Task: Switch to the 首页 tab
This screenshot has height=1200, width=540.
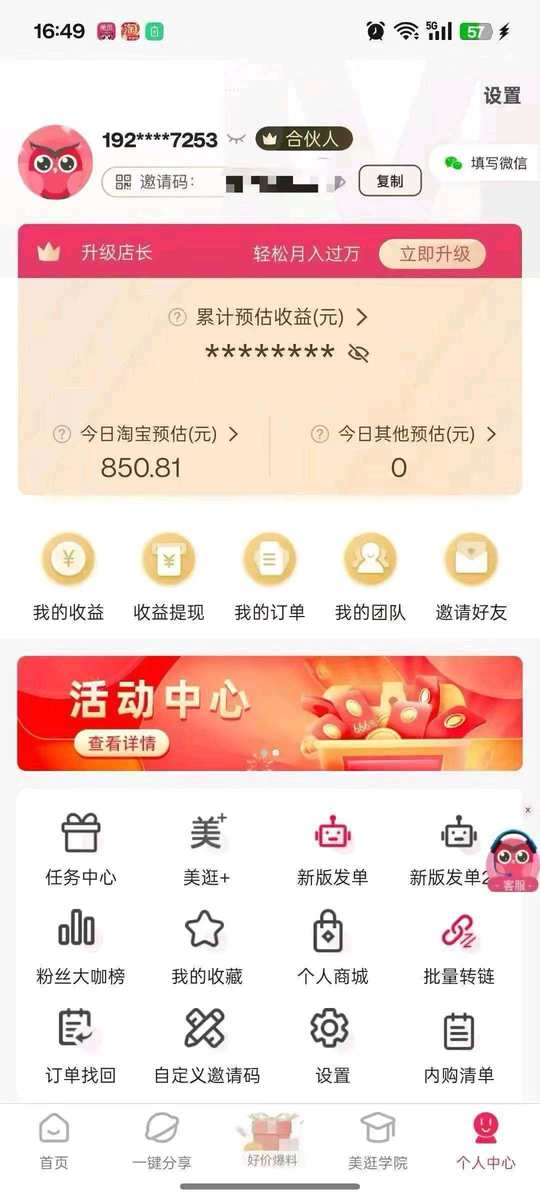Action: point(54,1141)
